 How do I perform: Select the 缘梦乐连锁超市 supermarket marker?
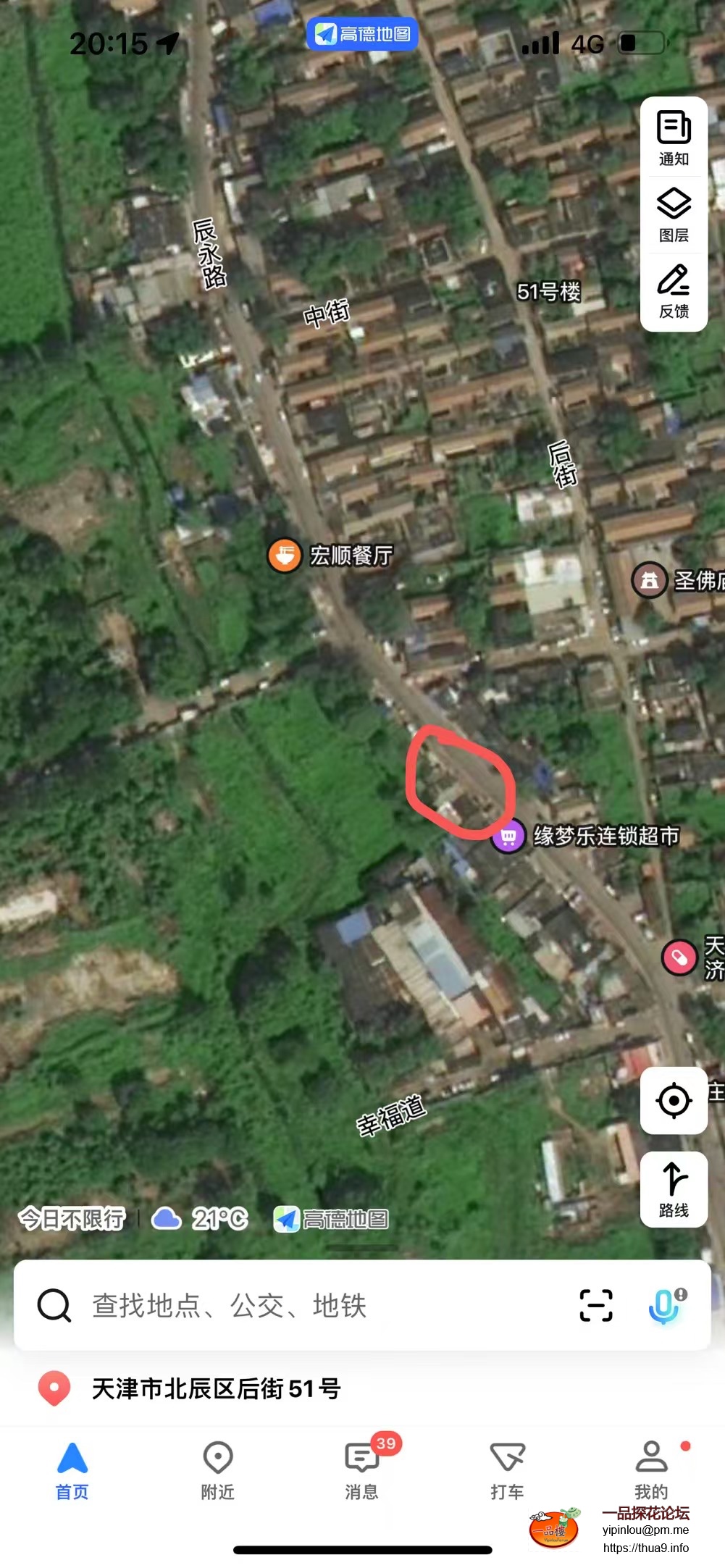coord(508,837)
